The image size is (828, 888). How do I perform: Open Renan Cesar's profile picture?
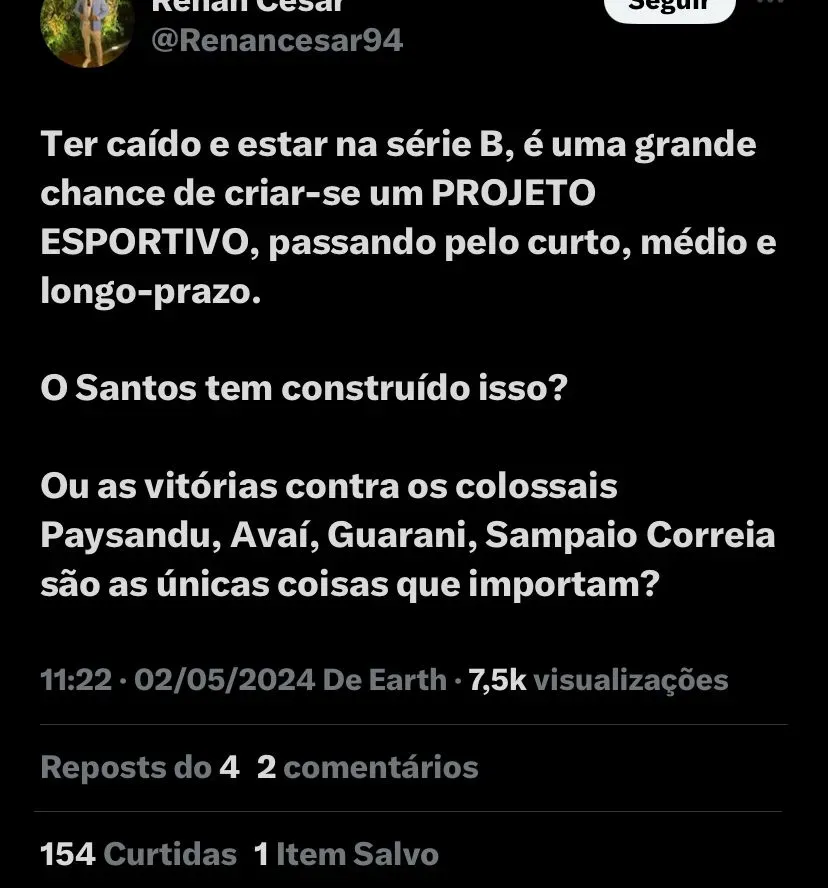(x=87, y=30)
